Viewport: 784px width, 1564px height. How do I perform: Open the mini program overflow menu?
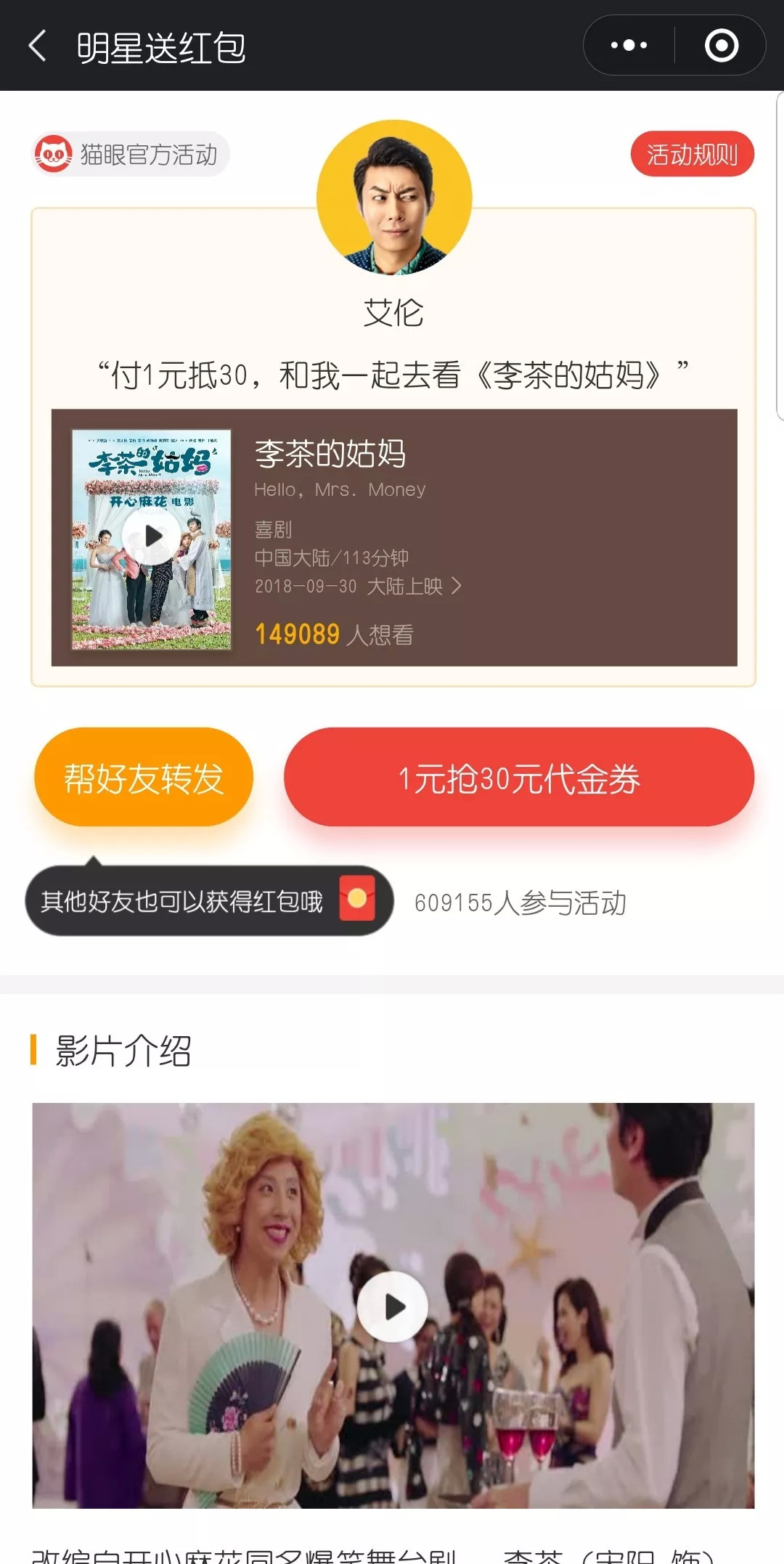coord(629,46)
